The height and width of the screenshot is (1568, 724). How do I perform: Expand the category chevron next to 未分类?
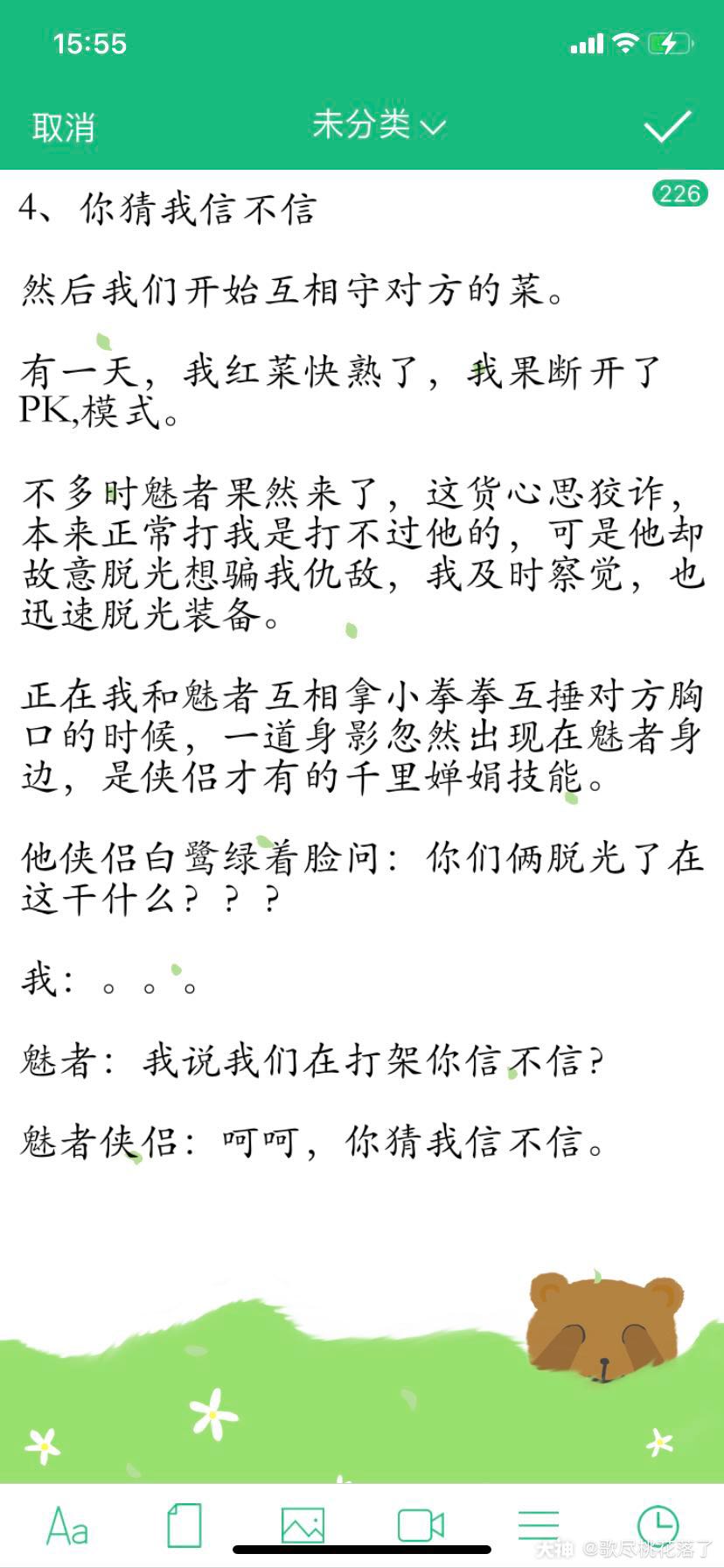pyautogui.click(x=433, y=128)
